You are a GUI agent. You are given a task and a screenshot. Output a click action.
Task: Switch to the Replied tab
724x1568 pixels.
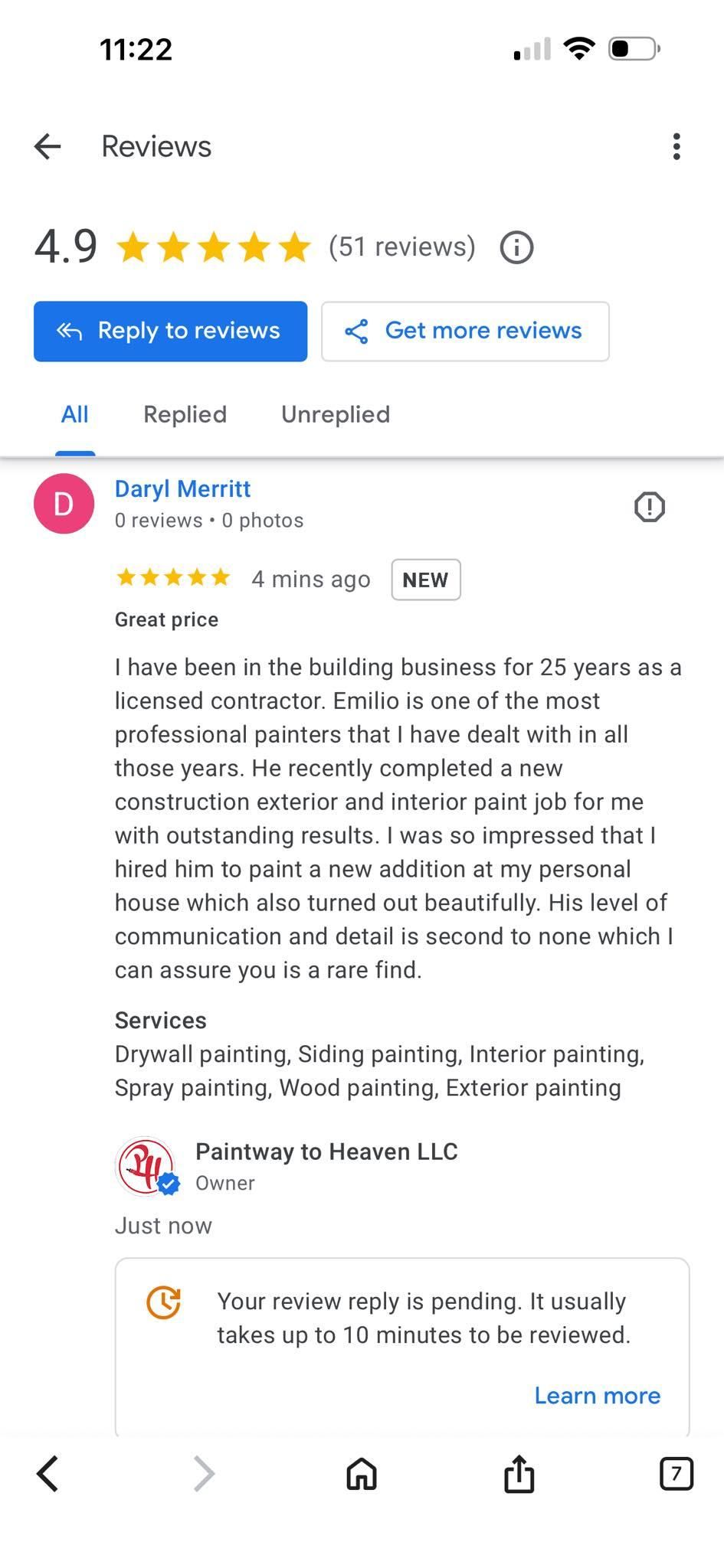click(185, 414)
